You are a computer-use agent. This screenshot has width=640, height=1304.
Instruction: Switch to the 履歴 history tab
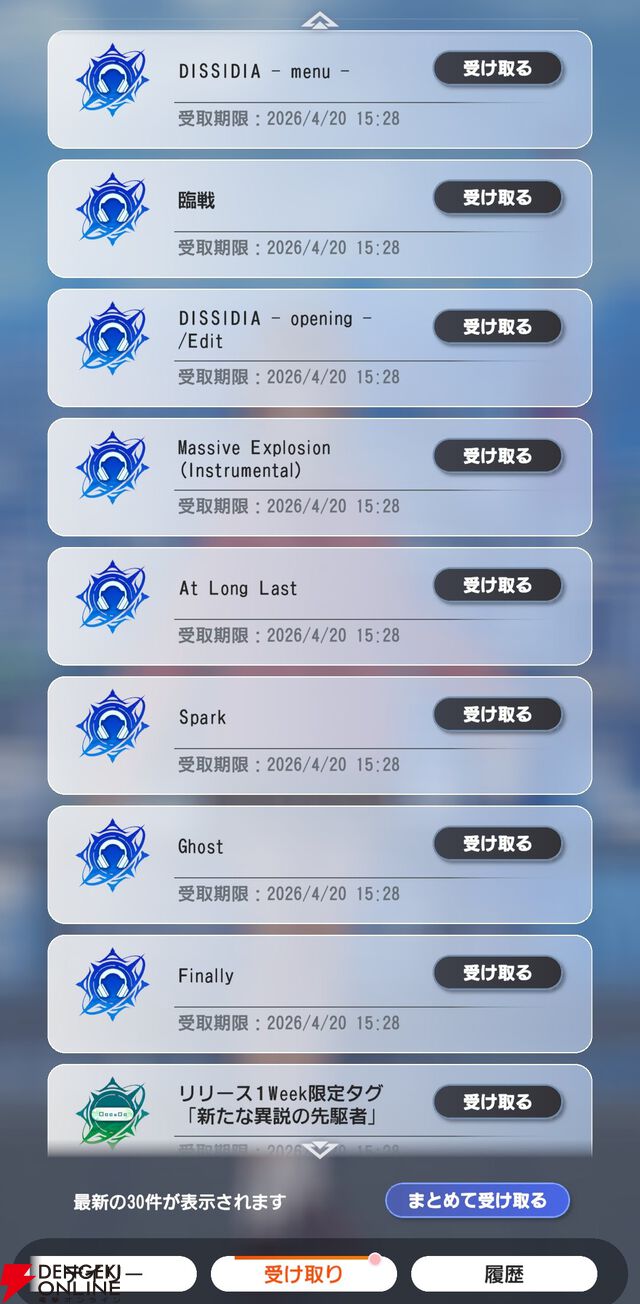click(x=503, y=1274)
